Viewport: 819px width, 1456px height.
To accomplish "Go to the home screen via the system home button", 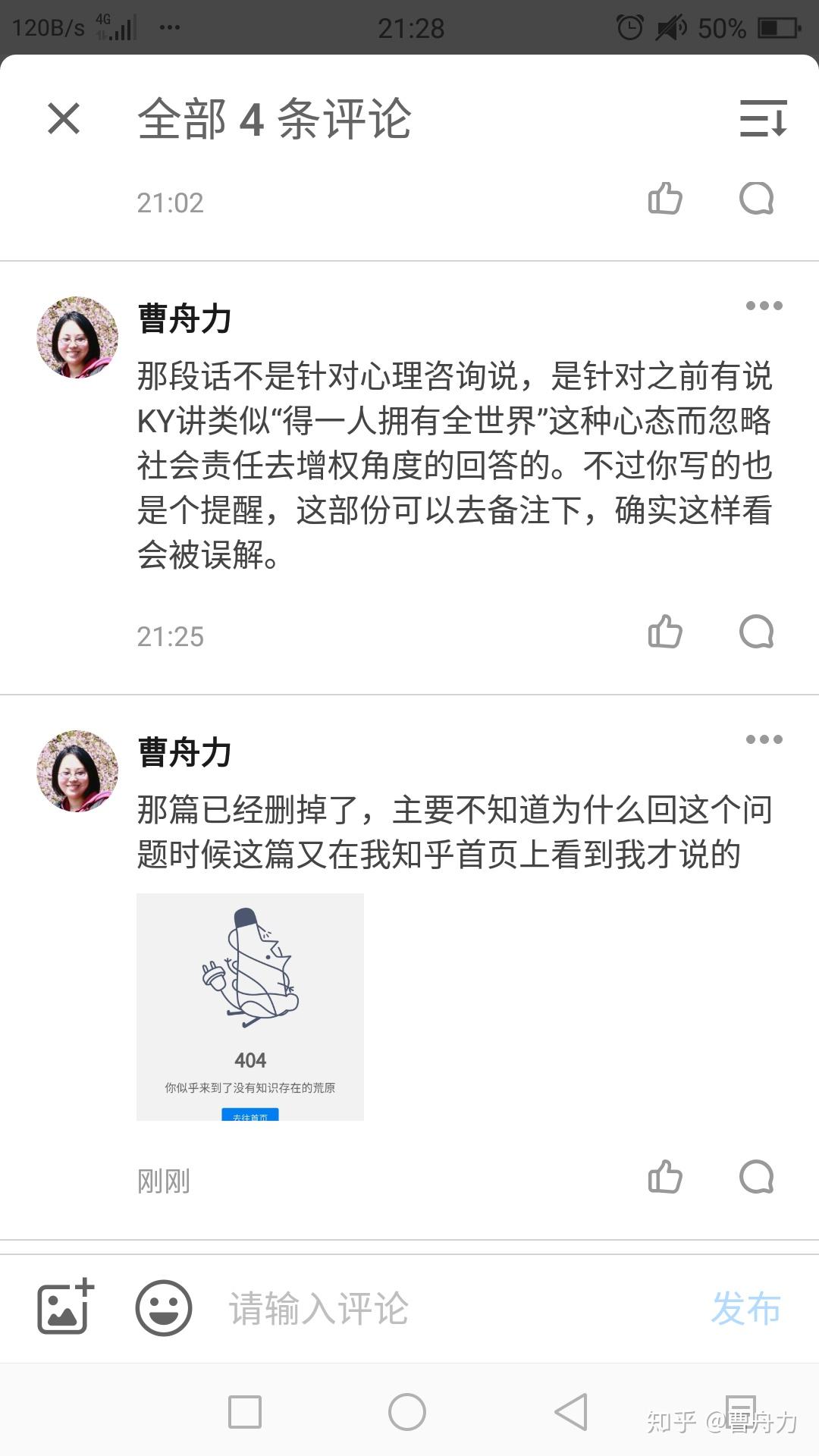I will click(407, 1412).
